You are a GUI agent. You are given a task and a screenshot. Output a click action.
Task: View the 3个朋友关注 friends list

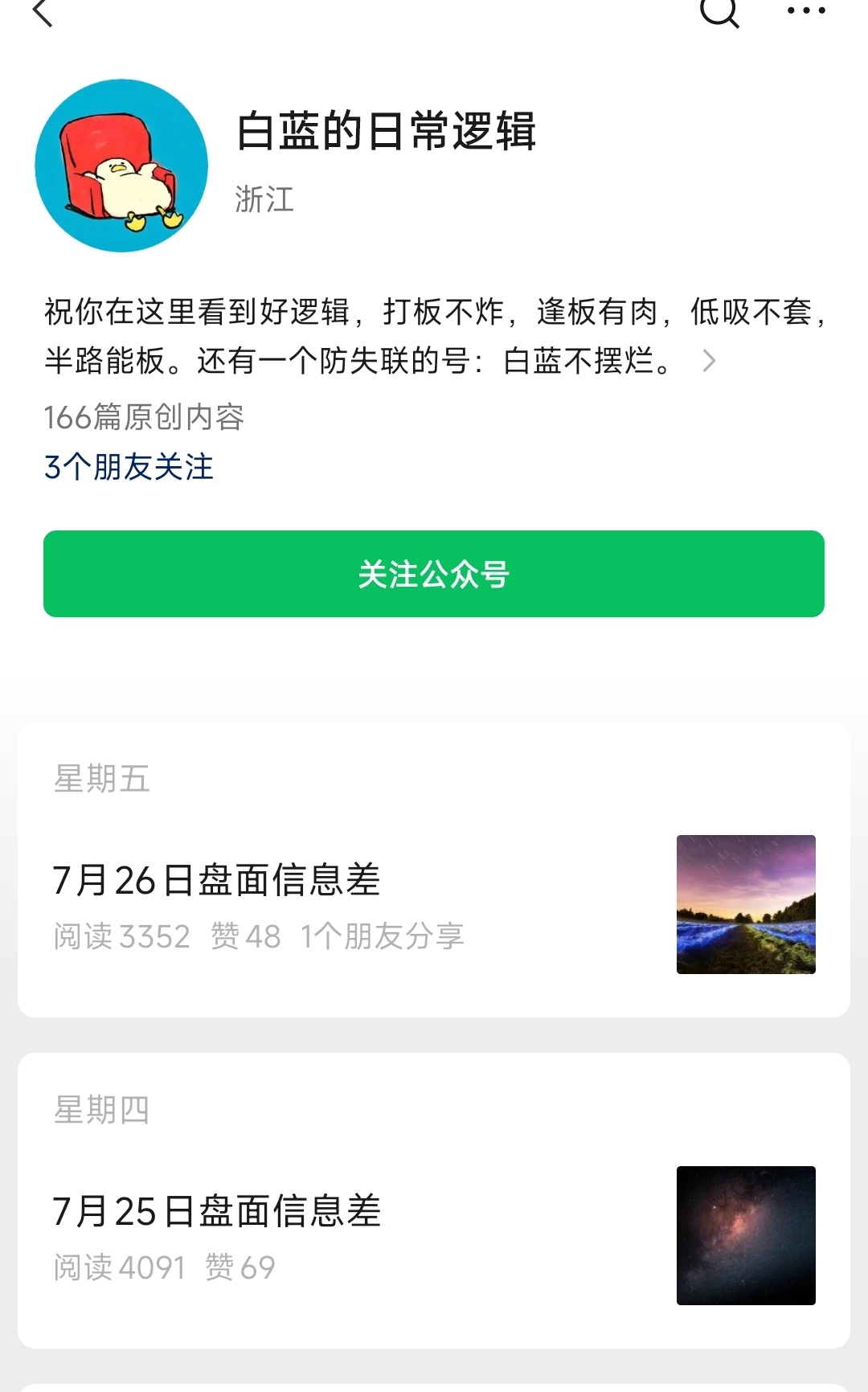tap(129, 467)
